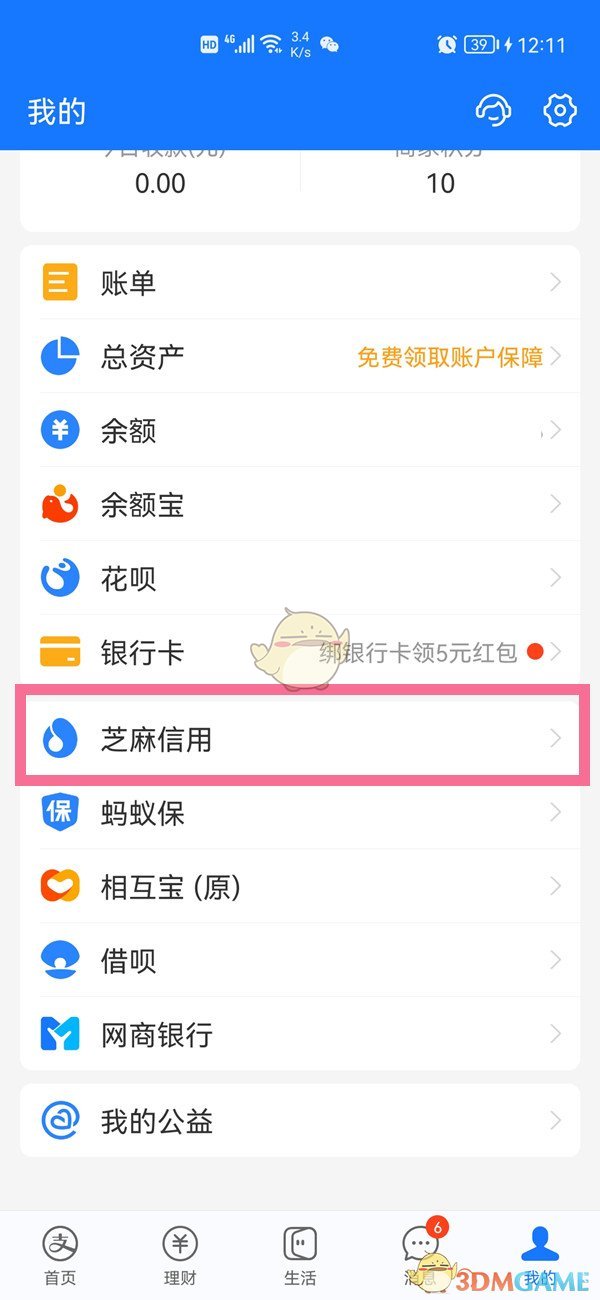This screenshot has width=600, height=1300.
Task: Switch to the 首页 tab
Action: pos(60,1255)
